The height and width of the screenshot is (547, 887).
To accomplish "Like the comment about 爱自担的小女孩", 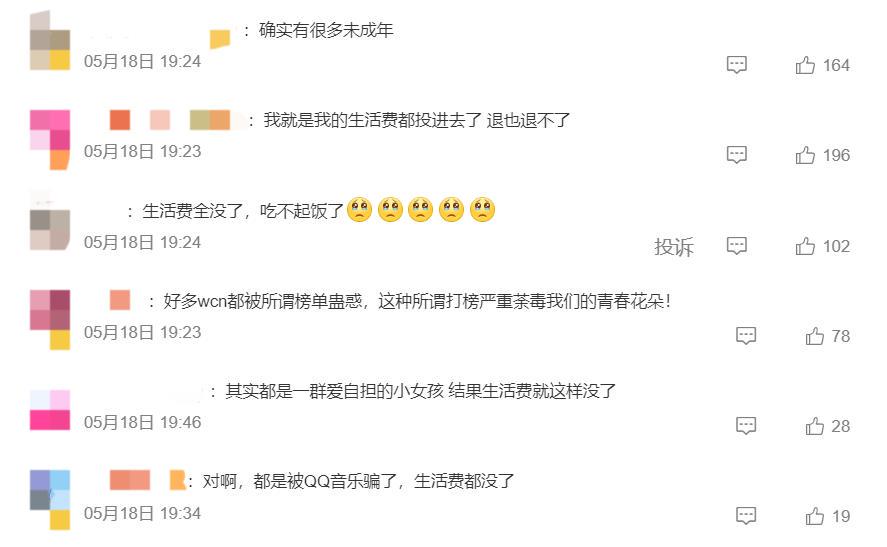I will (x=815, y=427).
